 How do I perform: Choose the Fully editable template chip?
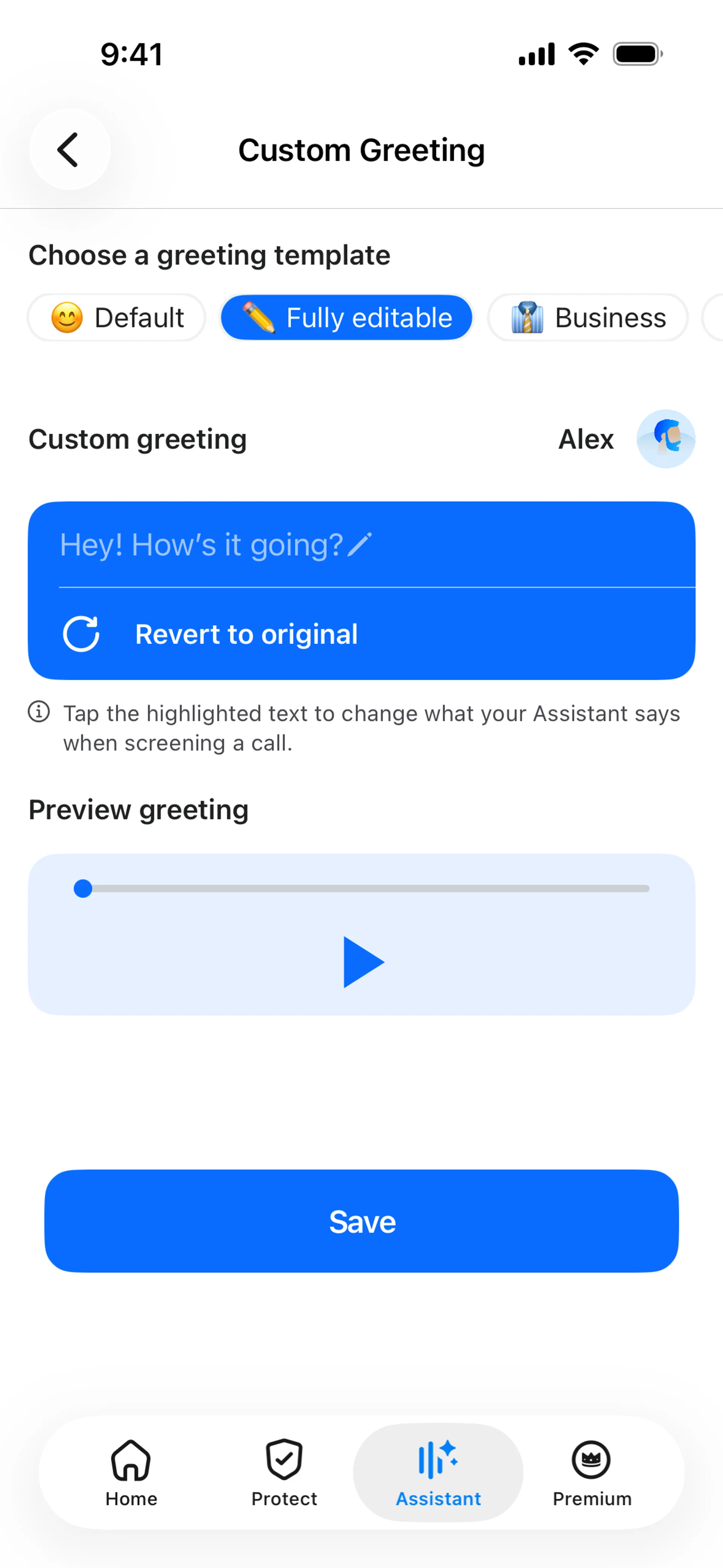coord(347,318)
